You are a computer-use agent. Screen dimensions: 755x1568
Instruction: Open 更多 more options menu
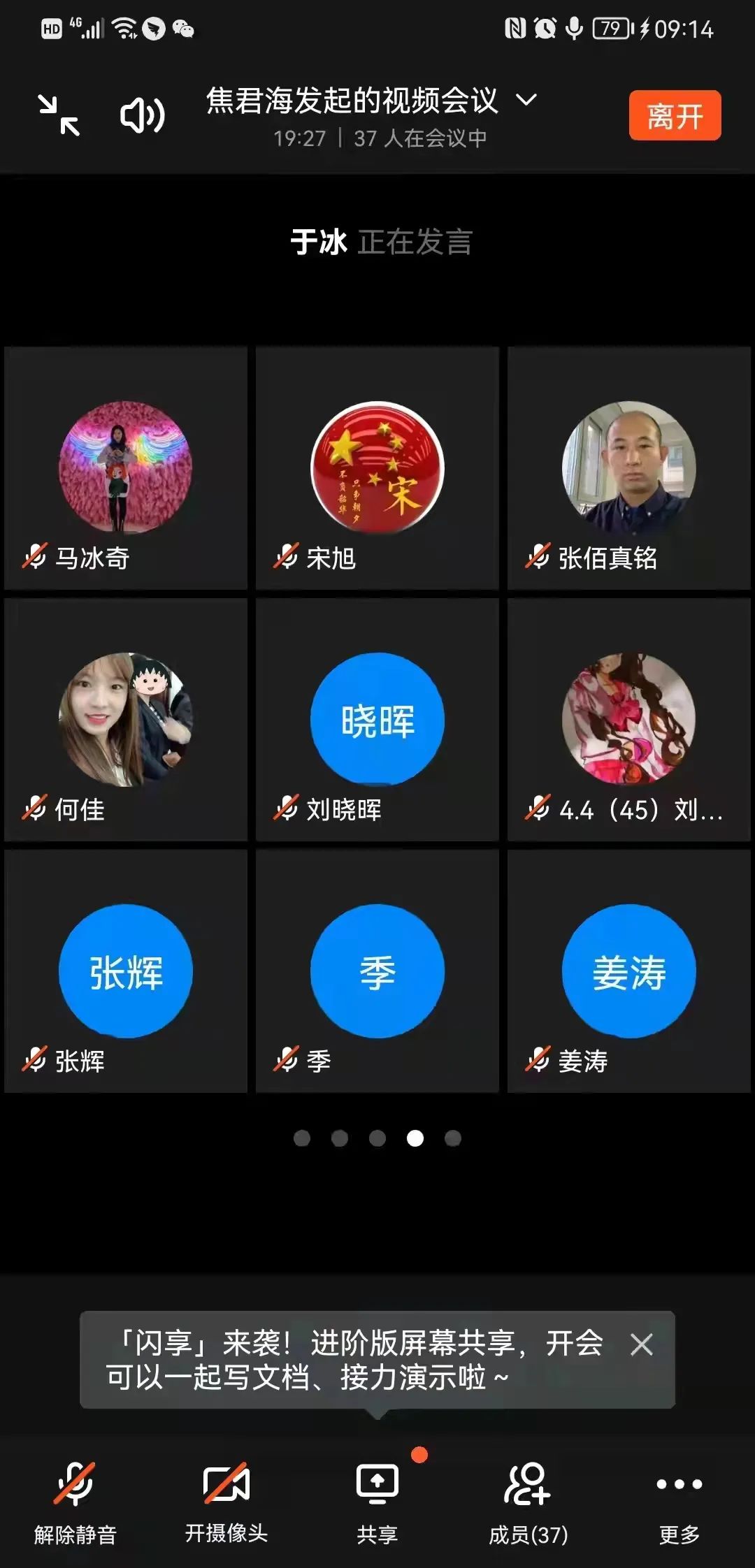pyautogui.click(x=679, y=1498)
